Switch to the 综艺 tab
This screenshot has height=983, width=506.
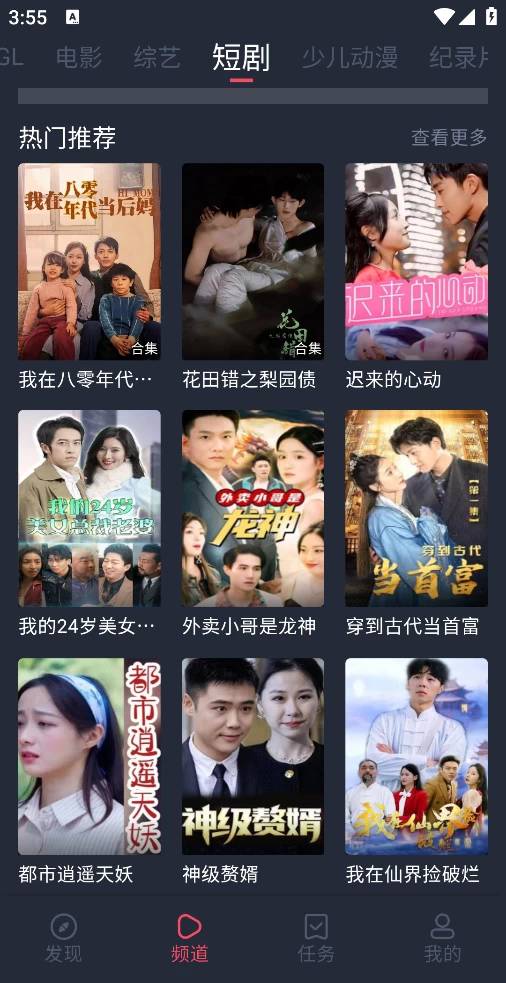157,58
